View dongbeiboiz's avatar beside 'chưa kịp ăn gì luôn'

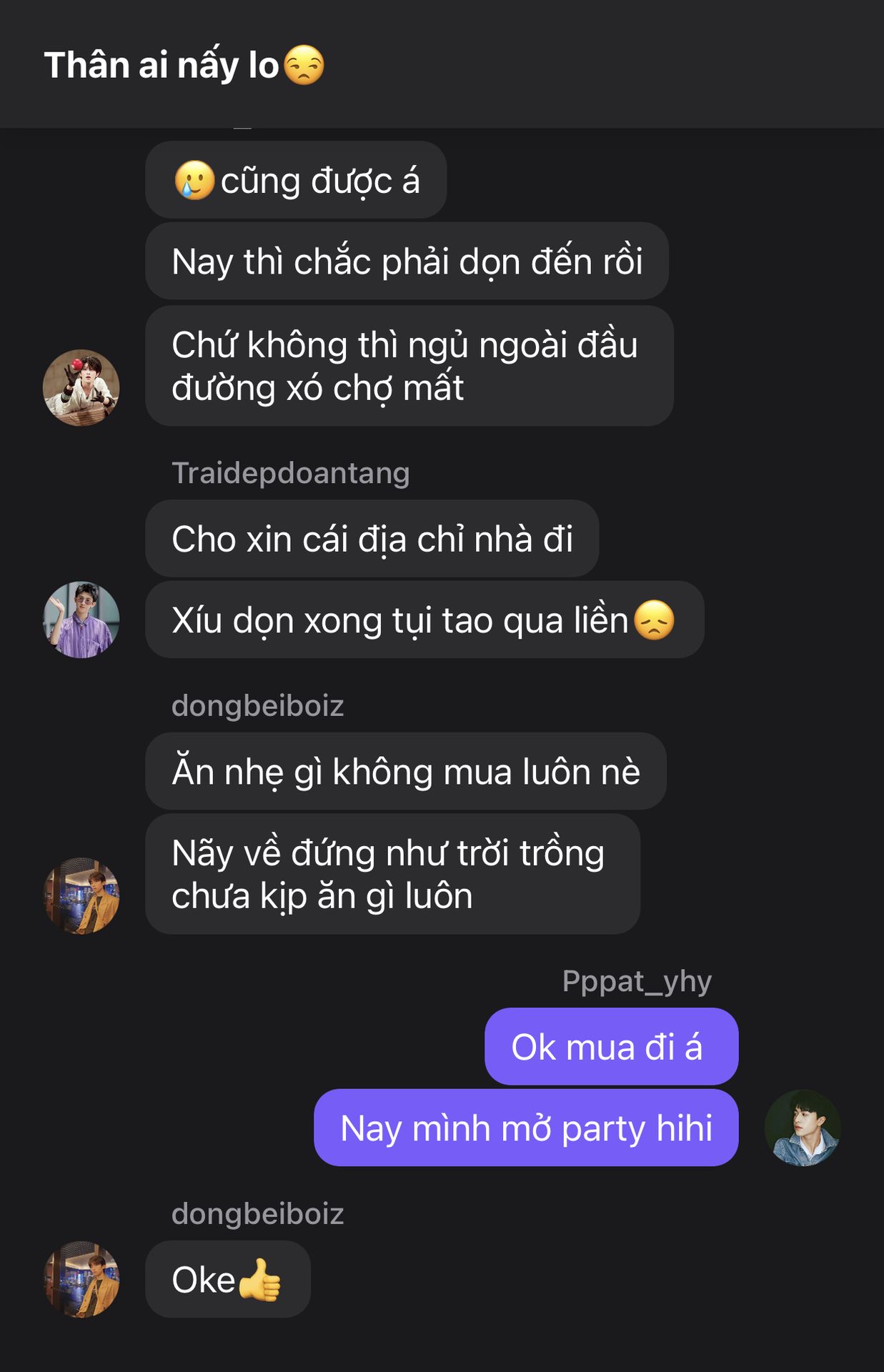click(x=81, y=896)
